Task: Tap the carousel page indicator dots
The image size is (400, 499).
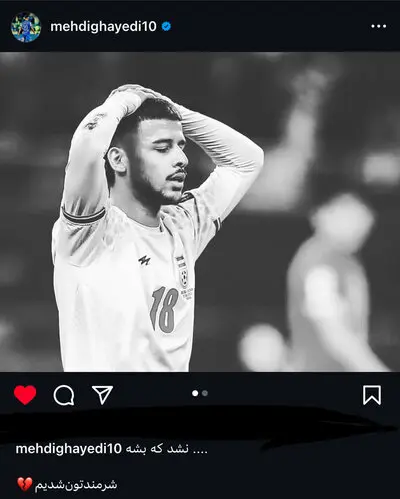Action: [x=200, y=393]
